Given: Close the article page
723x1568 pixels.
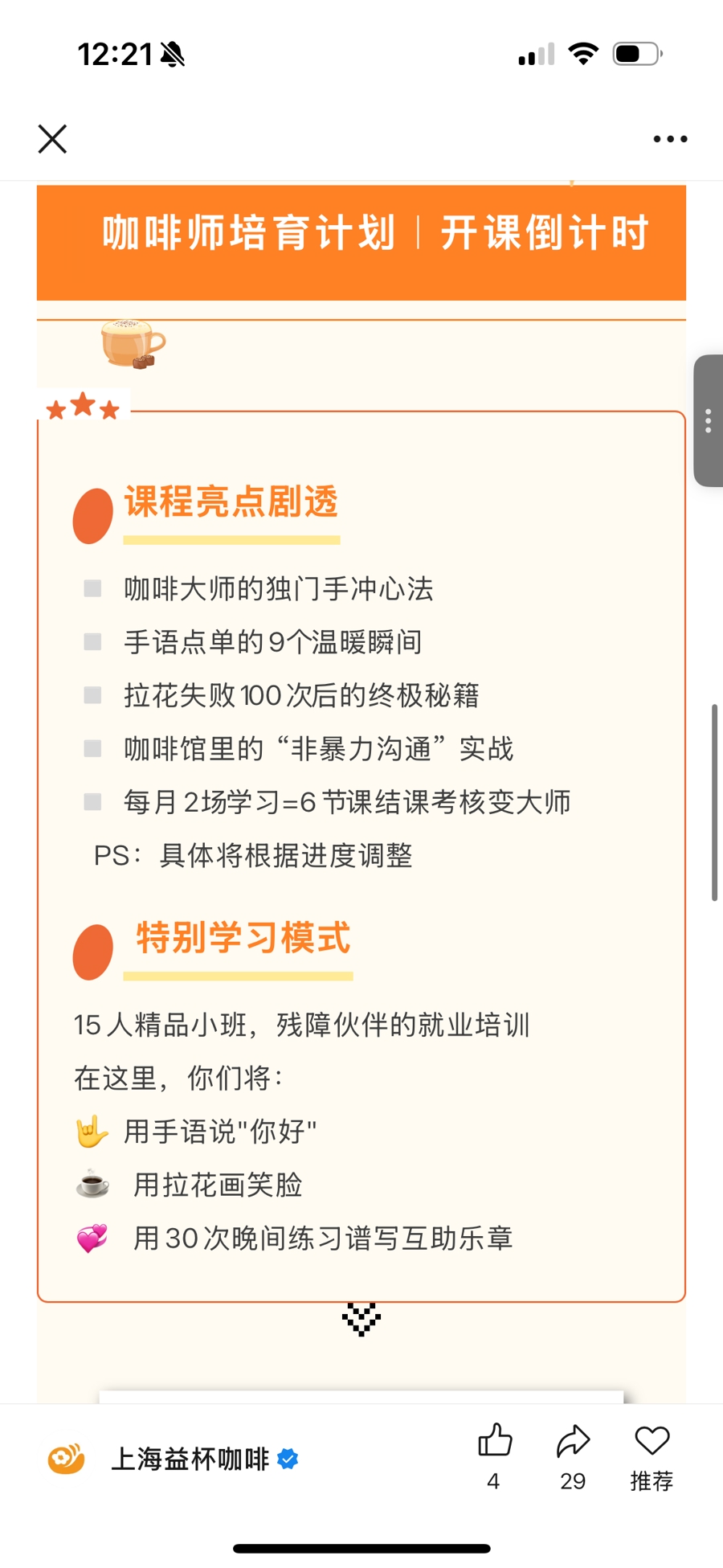Looking at the screenshot, I should tap(52, 139).
